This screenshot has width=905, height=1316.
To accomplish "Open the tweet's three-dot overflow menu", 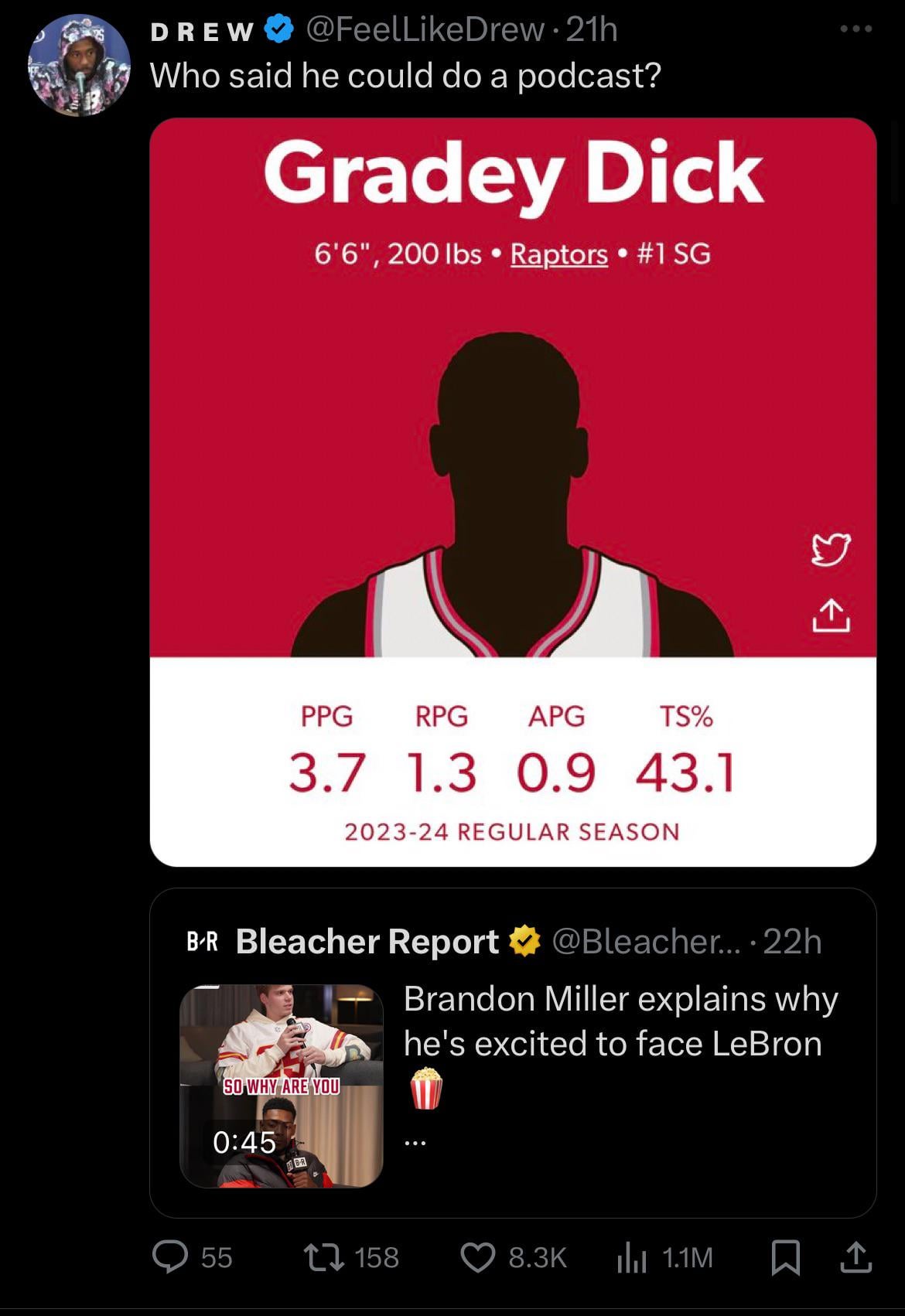I will pyautogui.click(x=856, y=29).
